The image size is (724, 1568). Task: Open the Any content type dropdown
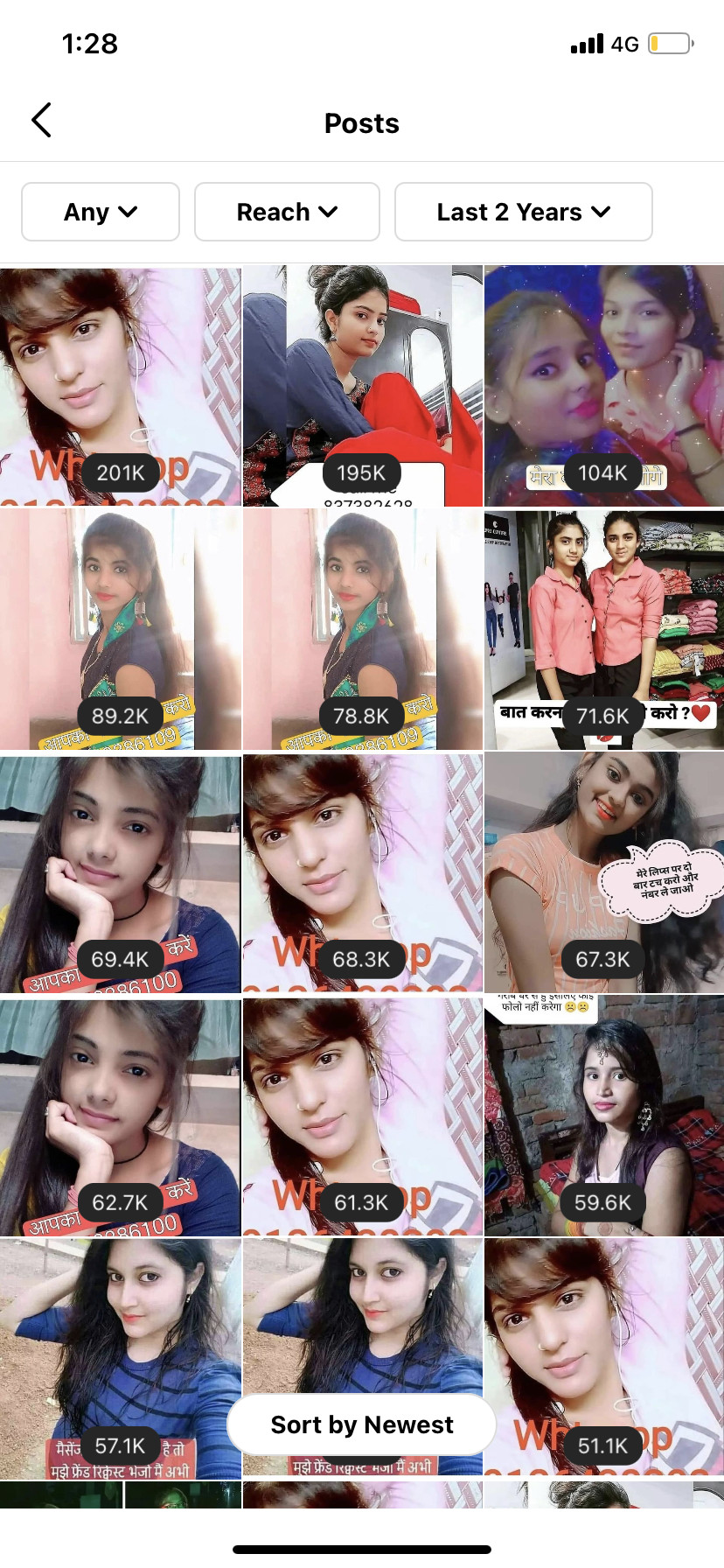(x=101, y=212)
